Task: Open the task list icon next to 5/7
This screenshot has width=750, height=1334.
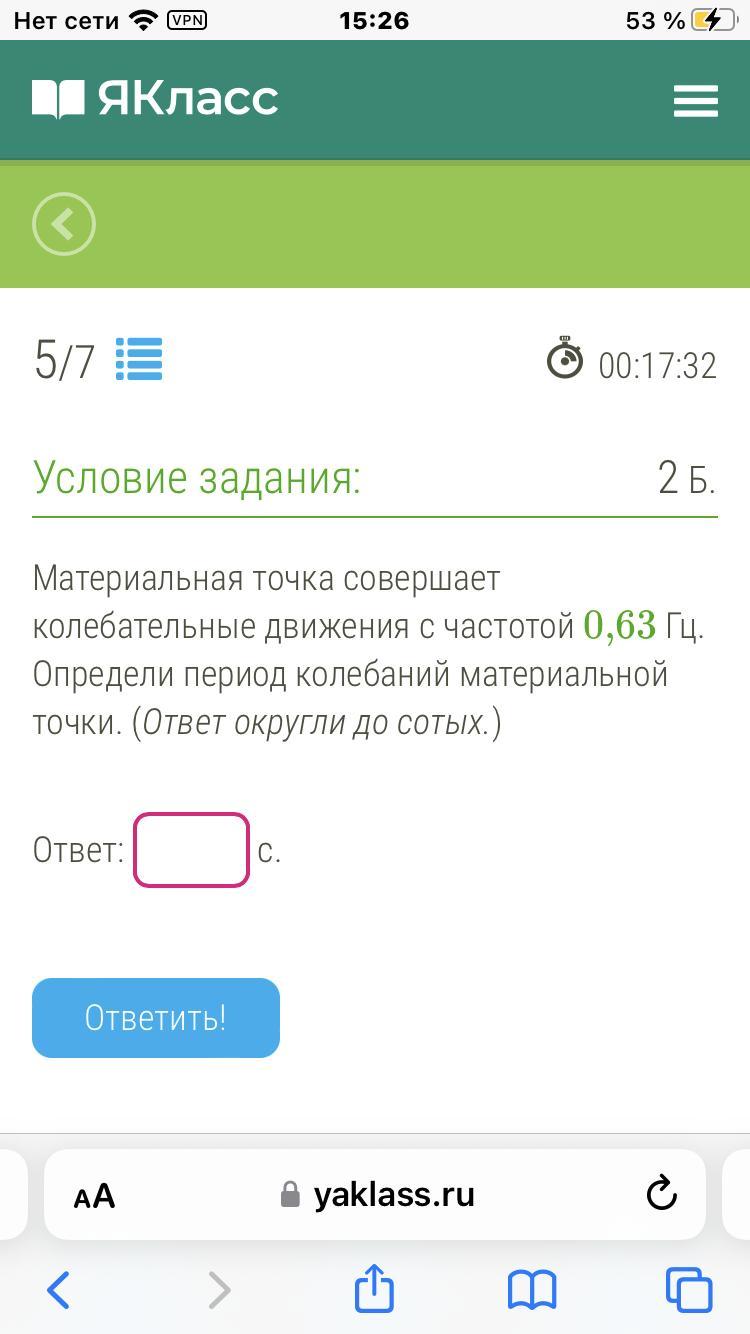Action: [x=139, y=360]
